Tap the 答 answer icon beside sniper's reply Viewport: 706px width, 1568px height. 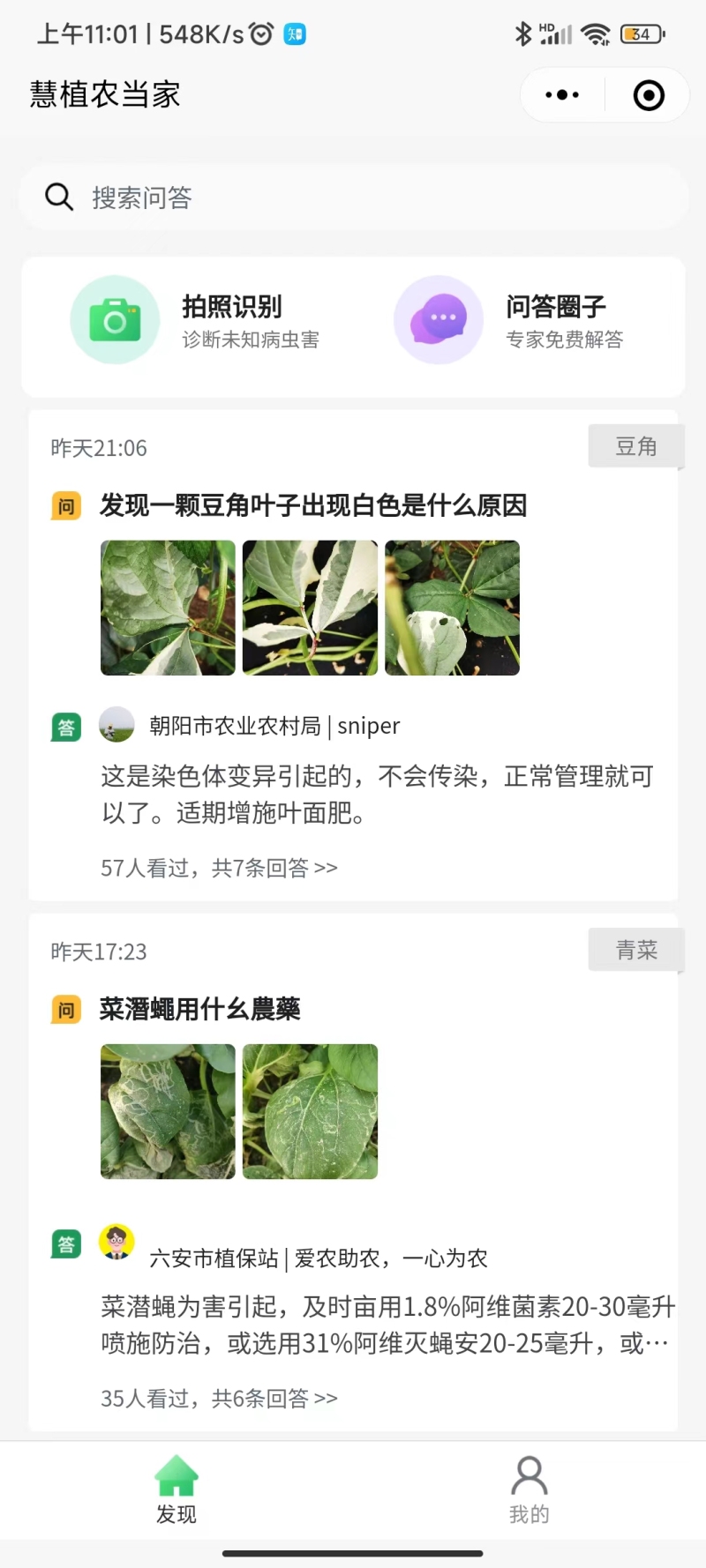pyautogui.click(x=65, y=726)
